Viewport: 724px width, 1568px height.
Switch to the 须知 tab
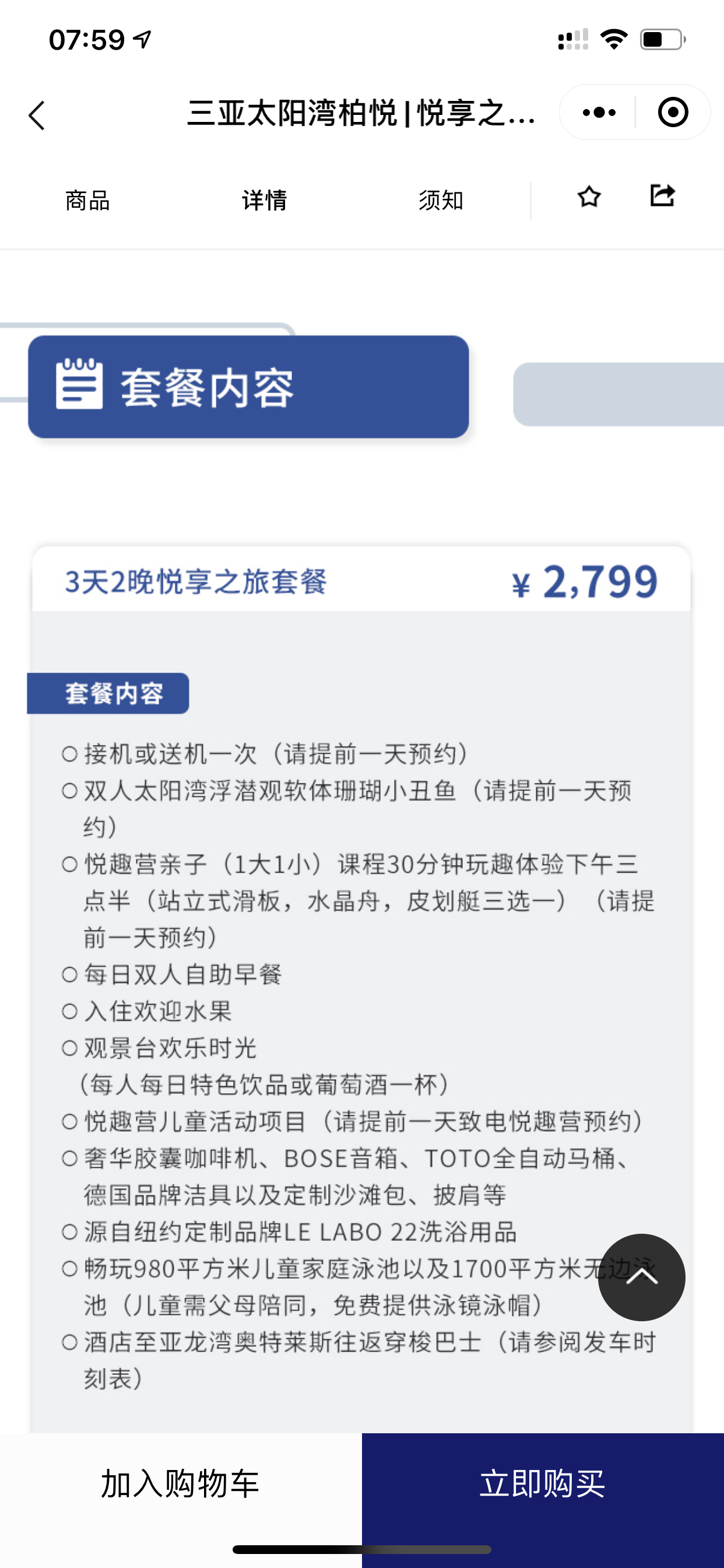point(441,200)
